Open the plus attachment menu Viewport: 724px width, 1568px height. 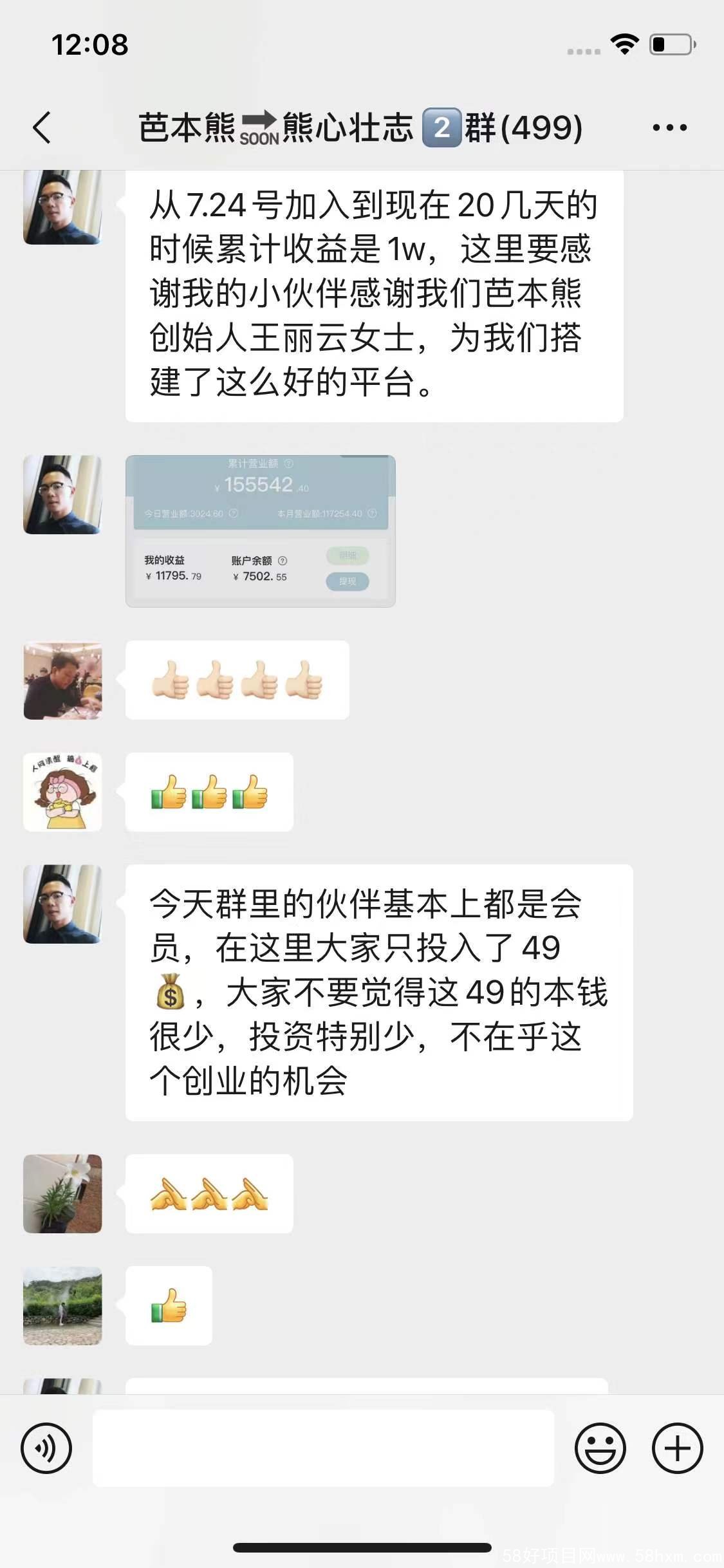(x=677, y=1448)
